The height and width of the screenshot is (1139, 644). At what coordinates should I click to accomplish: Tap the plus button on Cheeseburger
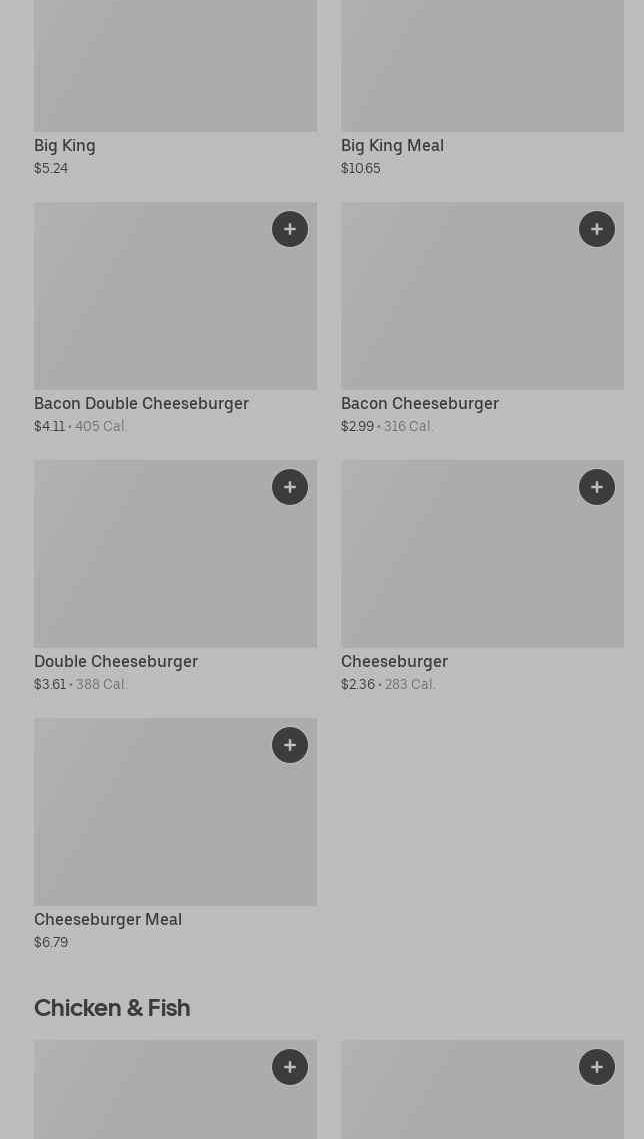click(597, 487)
